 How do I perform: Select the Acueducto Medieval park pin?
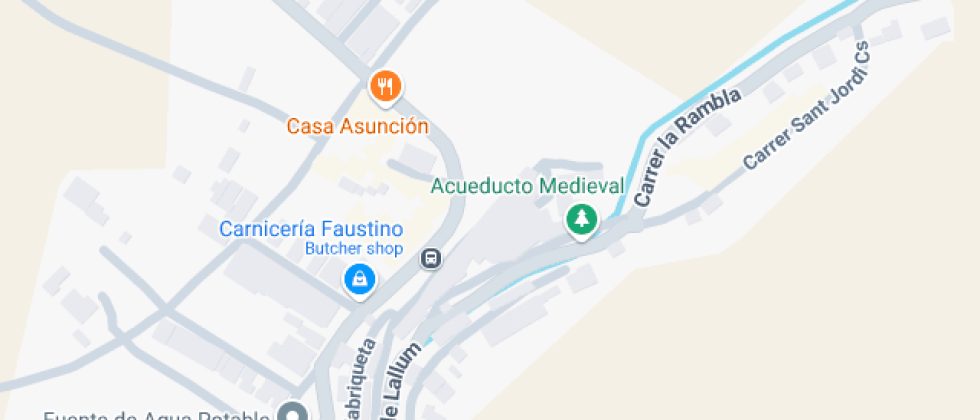(581, 218)
